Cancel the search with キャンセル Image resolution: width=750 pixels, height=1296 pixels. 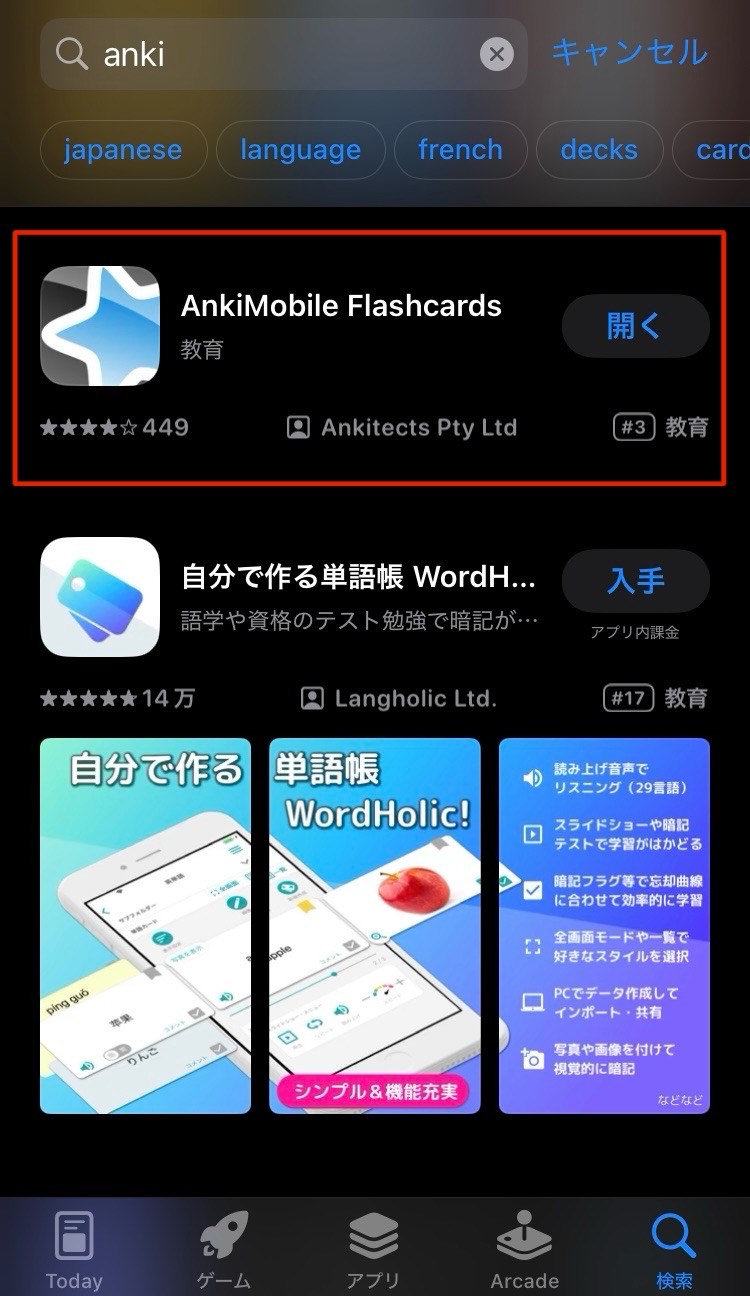point(629,52)
